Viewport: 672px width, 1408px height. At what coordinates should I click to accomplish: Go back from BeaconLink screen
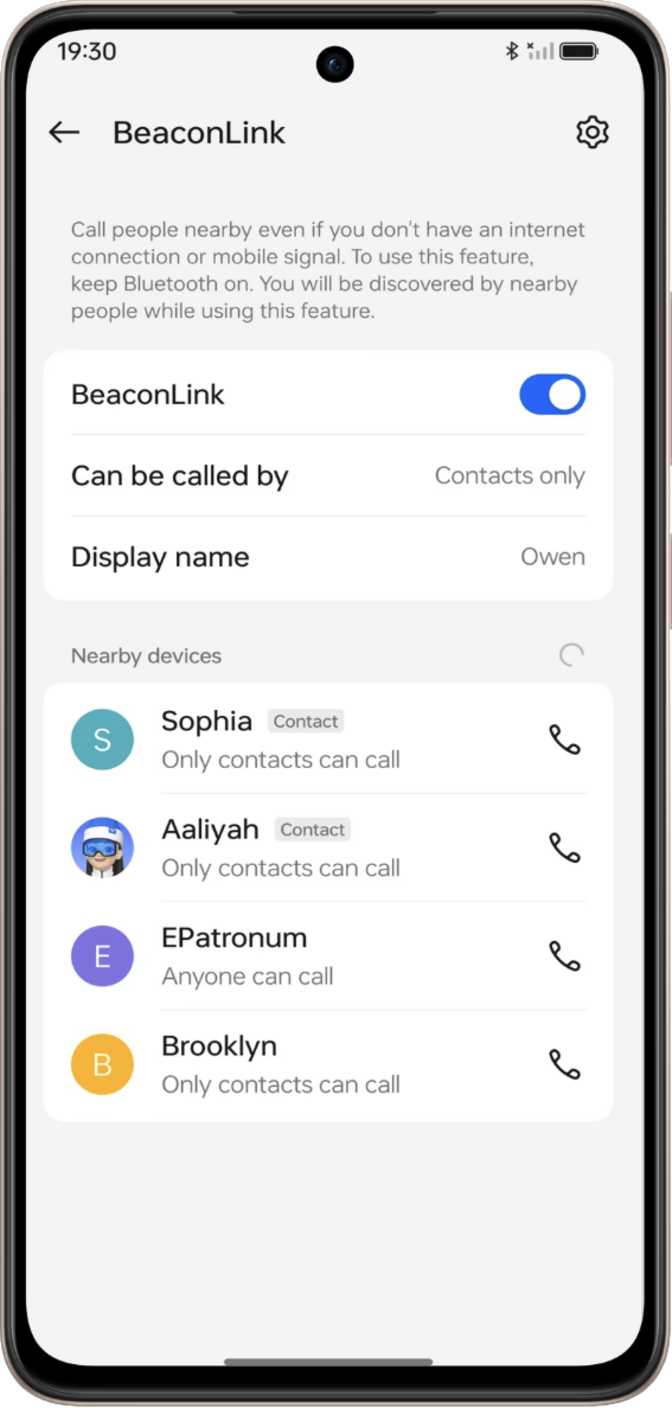(64, 132)
